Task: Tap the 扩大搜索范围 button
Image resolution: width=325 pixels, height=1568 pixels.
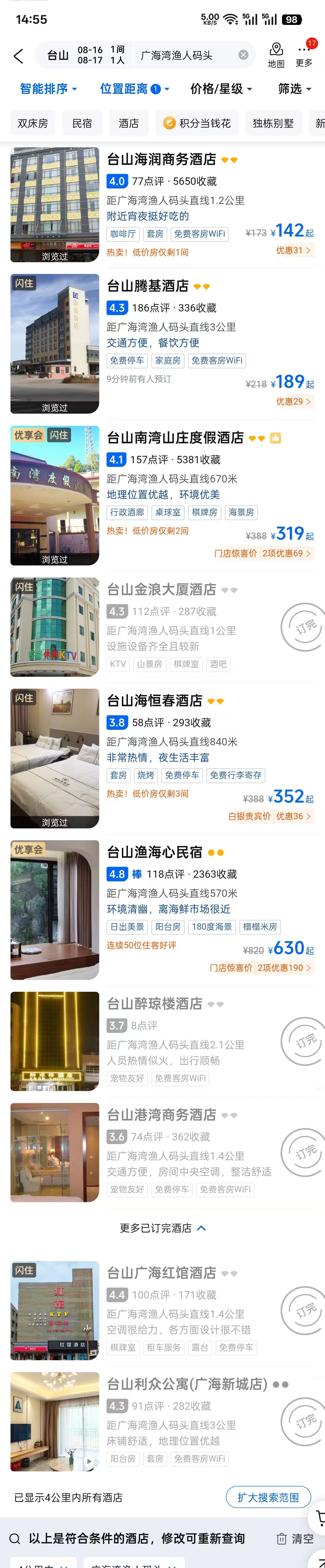Action: point(268,1497)
